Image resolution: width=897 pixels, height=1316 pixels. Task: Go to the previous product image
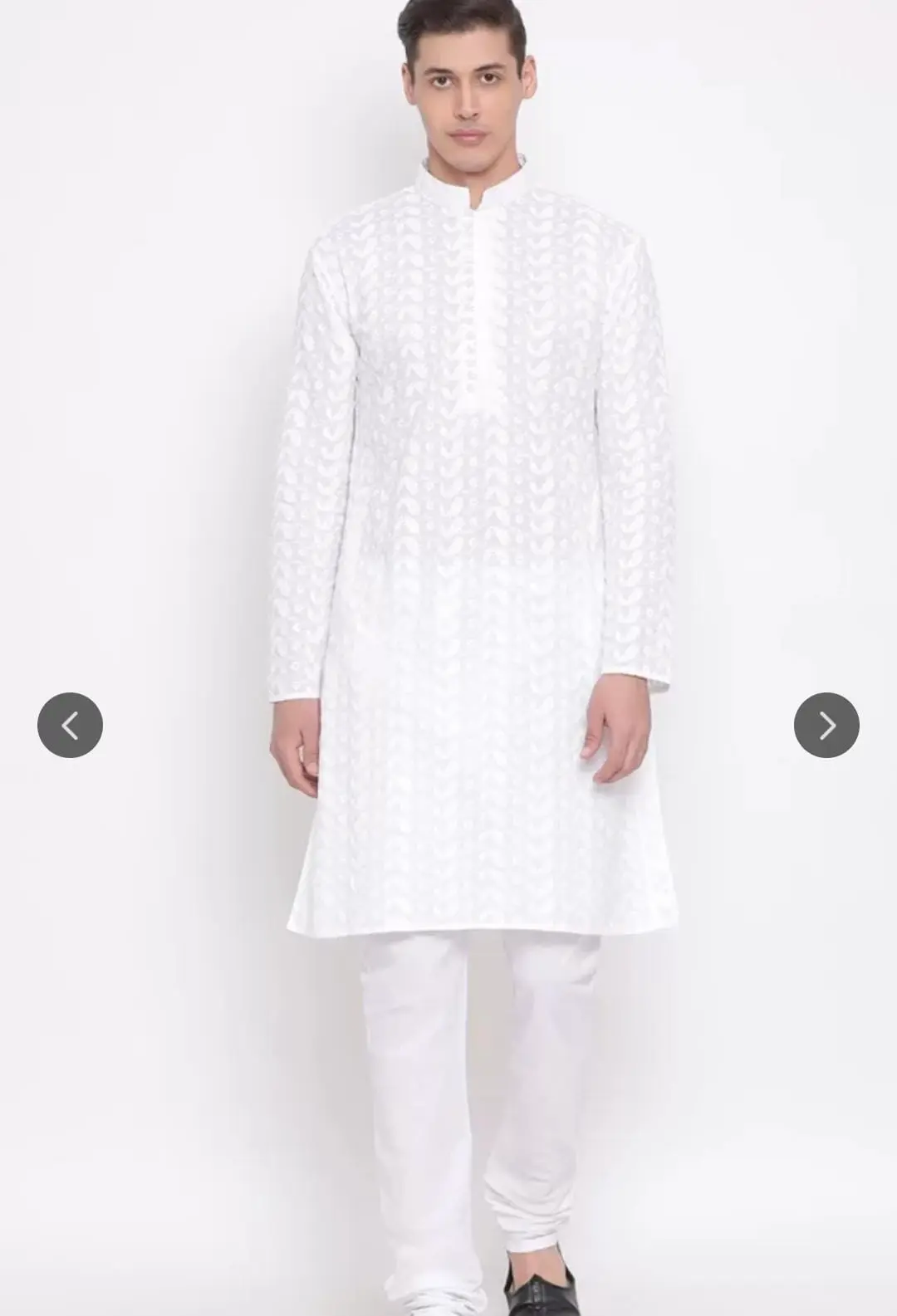pos(70,725)
